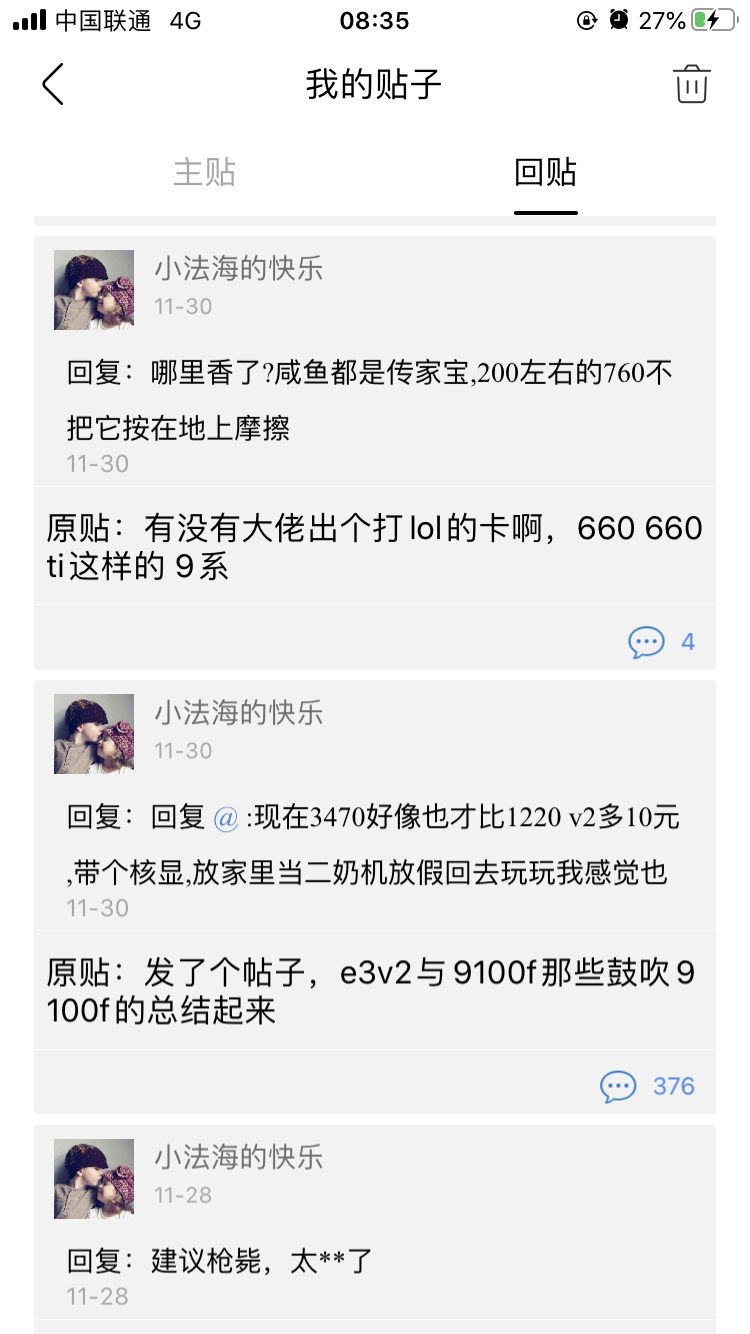The height and width of the screenshot is (1334, 750).
Task: View the 376 comments on e3v2 post
Action: pyautogui.click(x=647, y=1086)
